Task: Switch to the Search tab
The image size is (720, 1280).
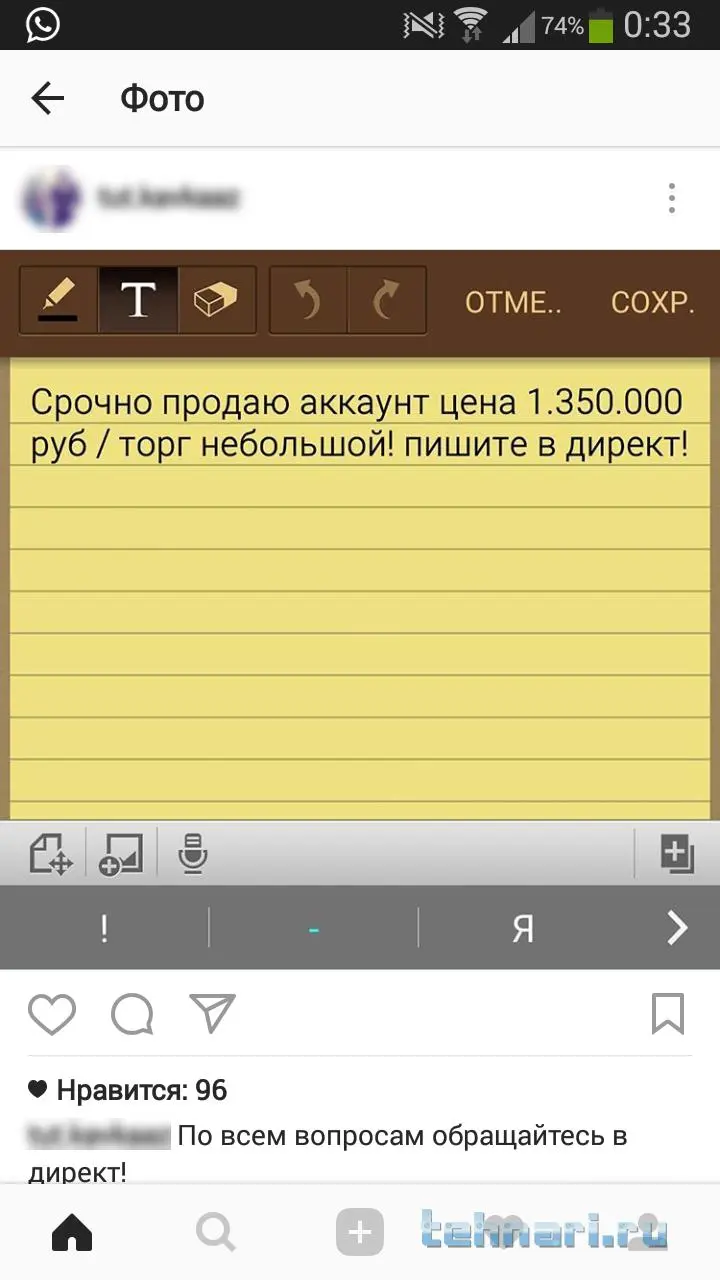Action: (215, 1232)
